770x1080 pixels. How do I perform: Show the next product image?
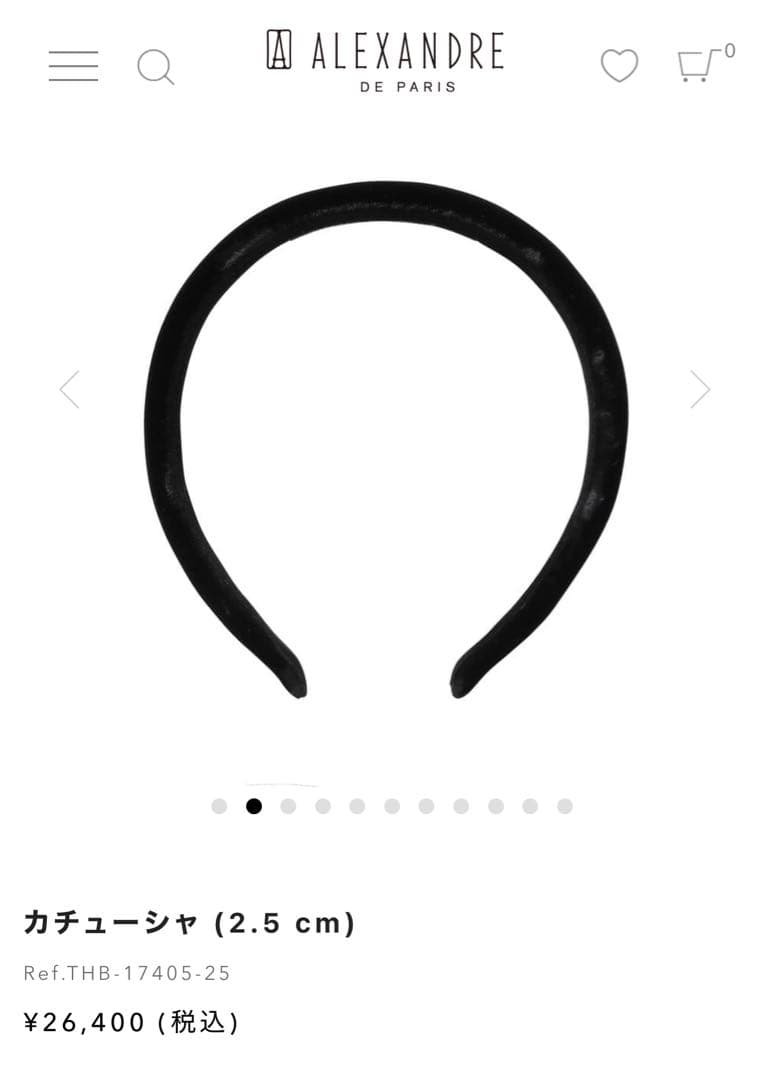(x=700, y=389)
